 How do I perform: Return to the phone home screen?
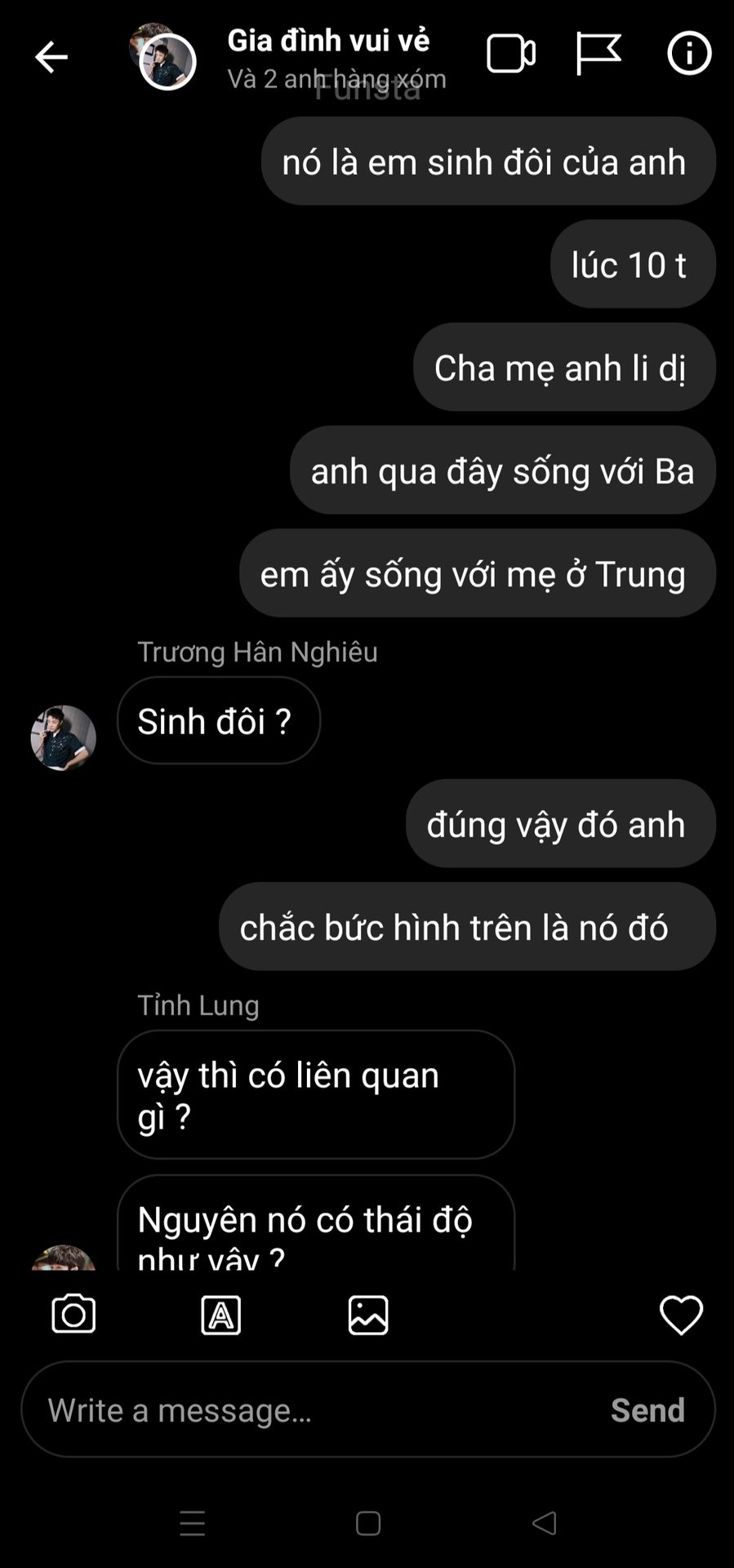point(368,1524)
